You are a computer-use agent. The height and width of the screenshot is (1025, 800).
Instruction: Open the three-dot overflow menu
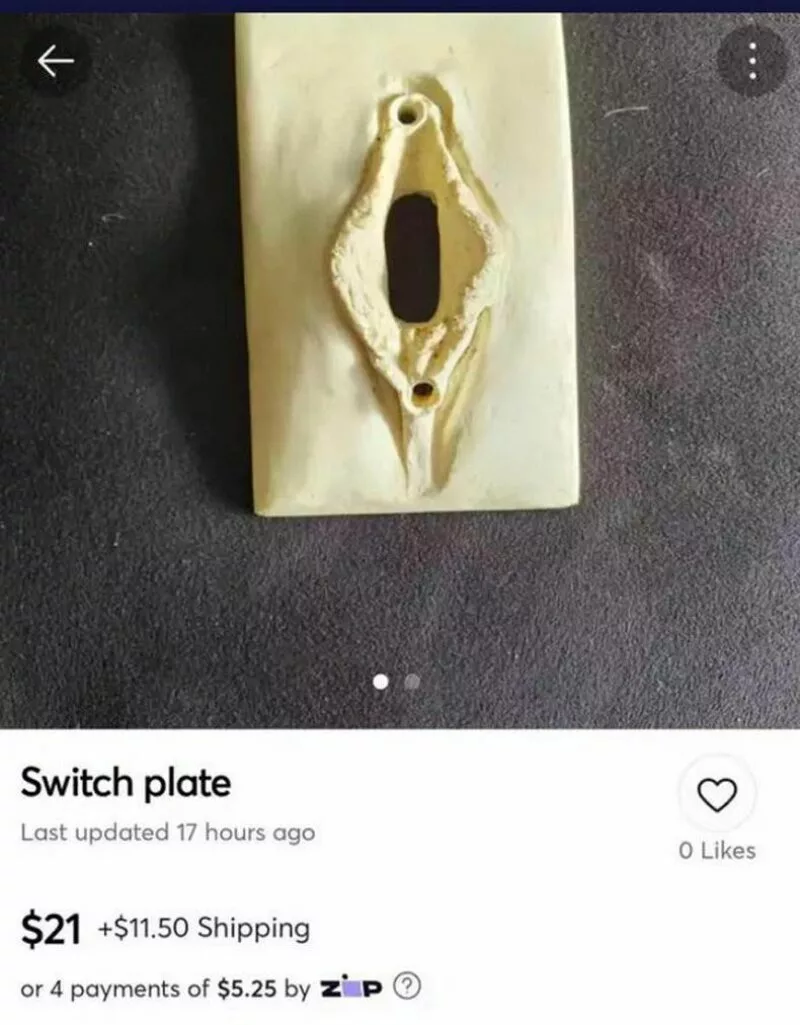coord(752,61)
